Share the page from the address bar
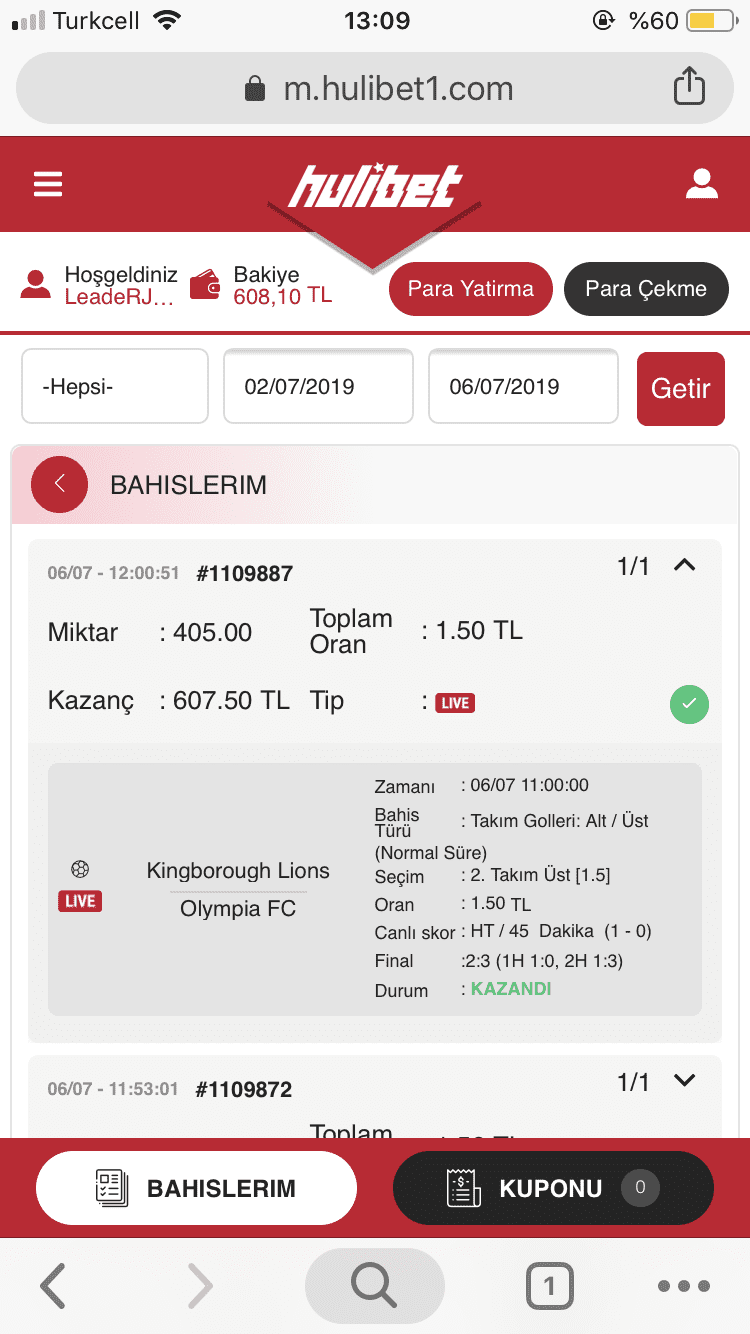The width and height of the screenshot is (750, 1334). [x=689, y=87]
